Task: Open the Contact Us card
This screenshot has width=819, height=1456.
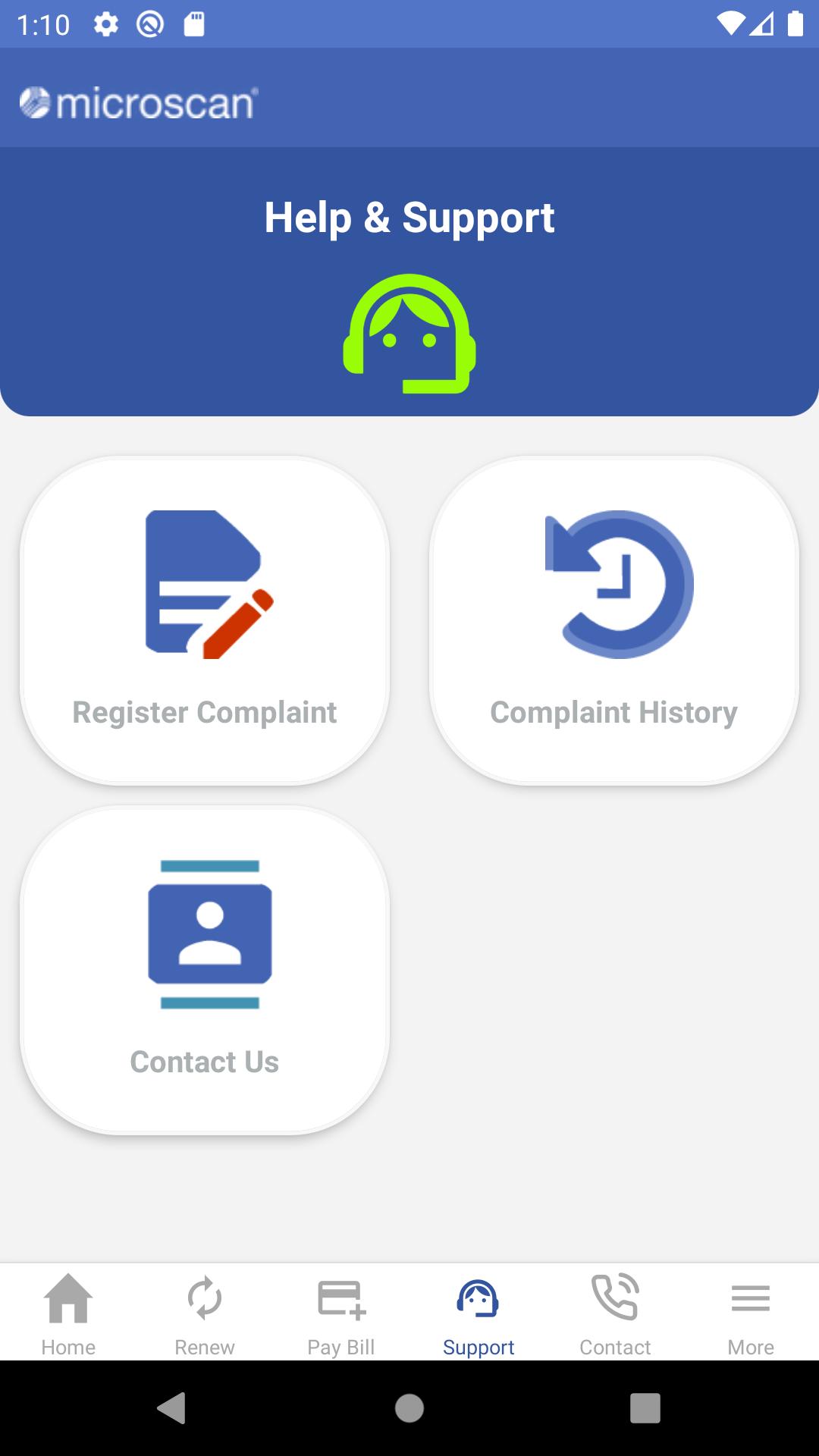Action: click(x=205, y=970)
